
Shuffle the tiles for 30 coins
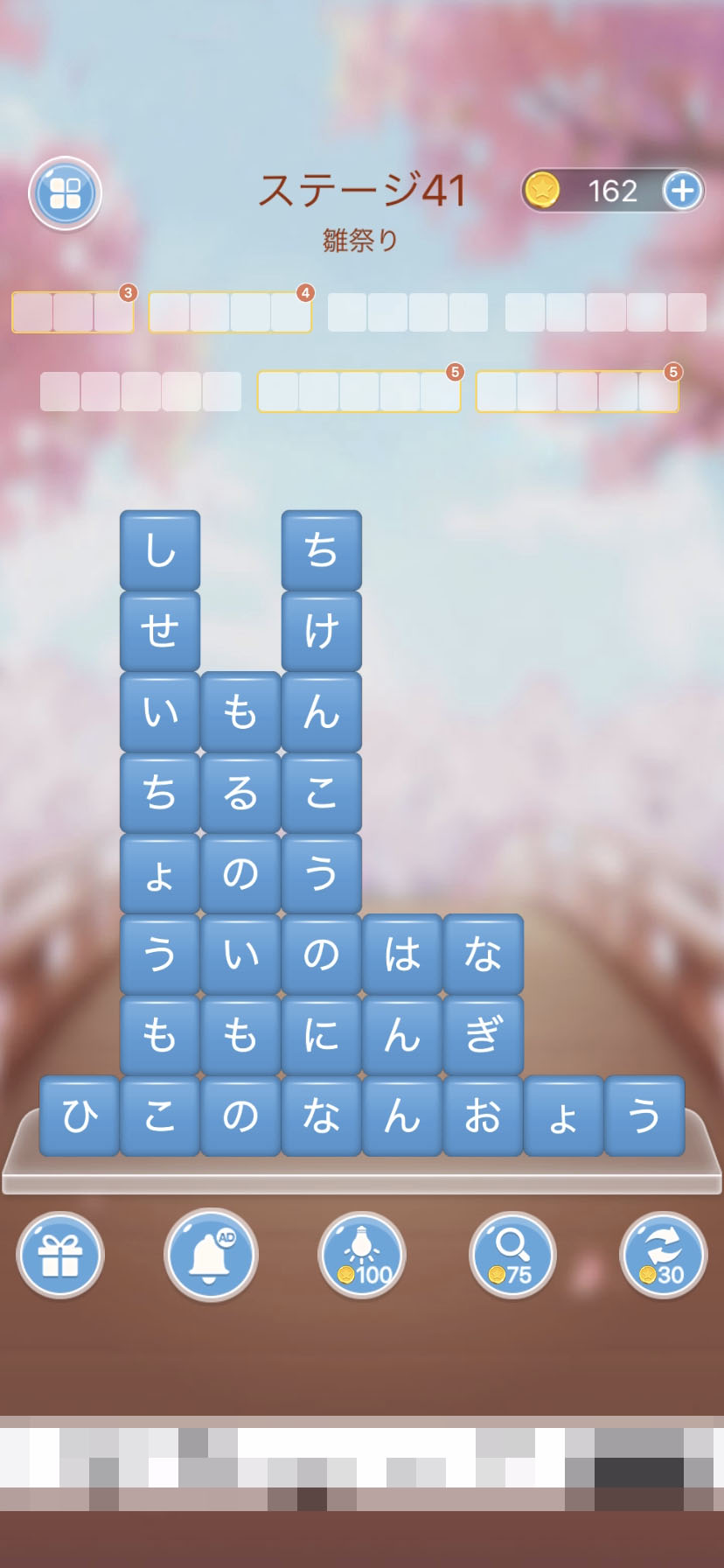663,1255
